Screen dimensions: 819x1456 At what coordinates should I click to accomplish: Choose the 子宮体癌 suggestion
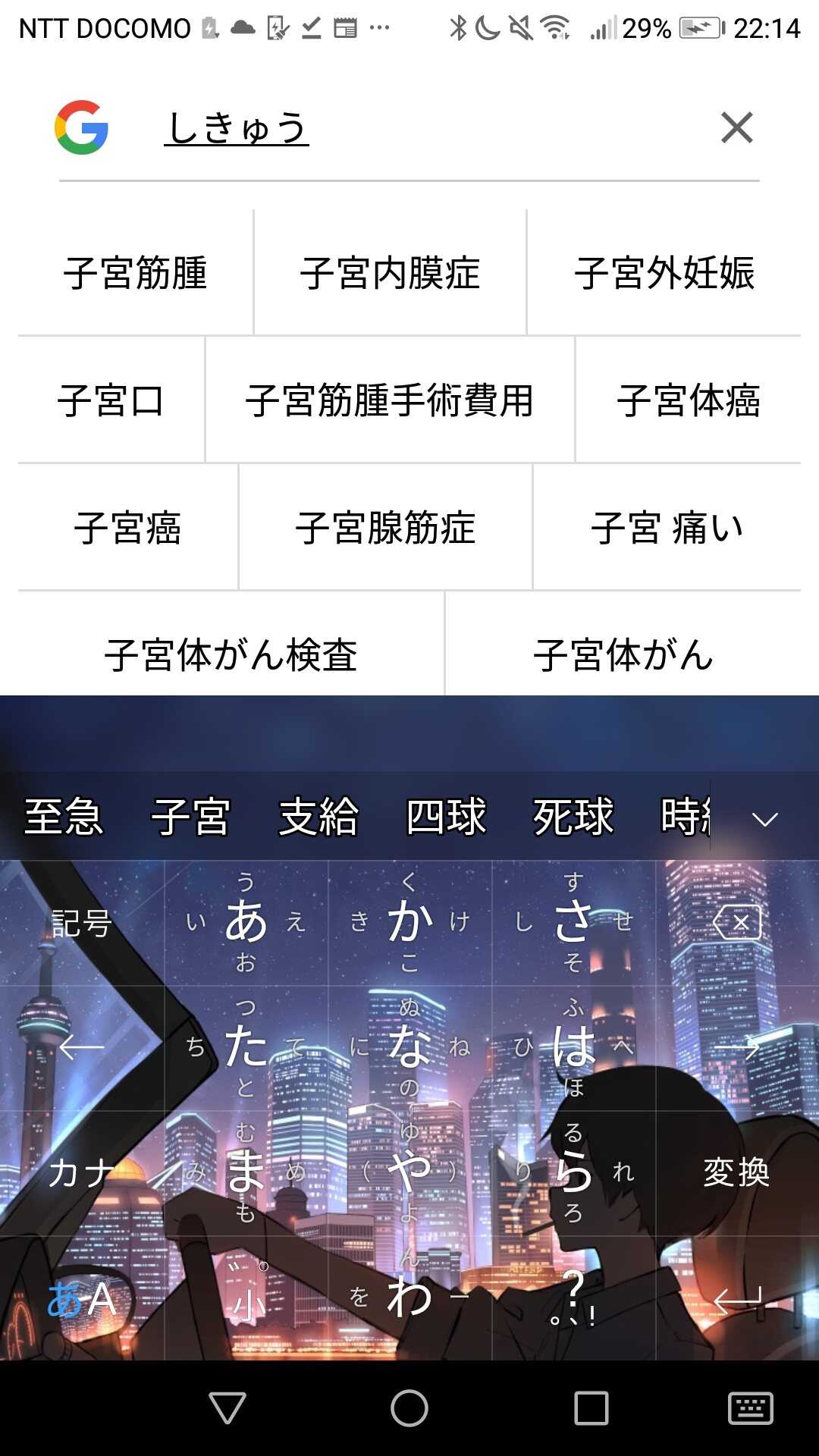[688, 400]
